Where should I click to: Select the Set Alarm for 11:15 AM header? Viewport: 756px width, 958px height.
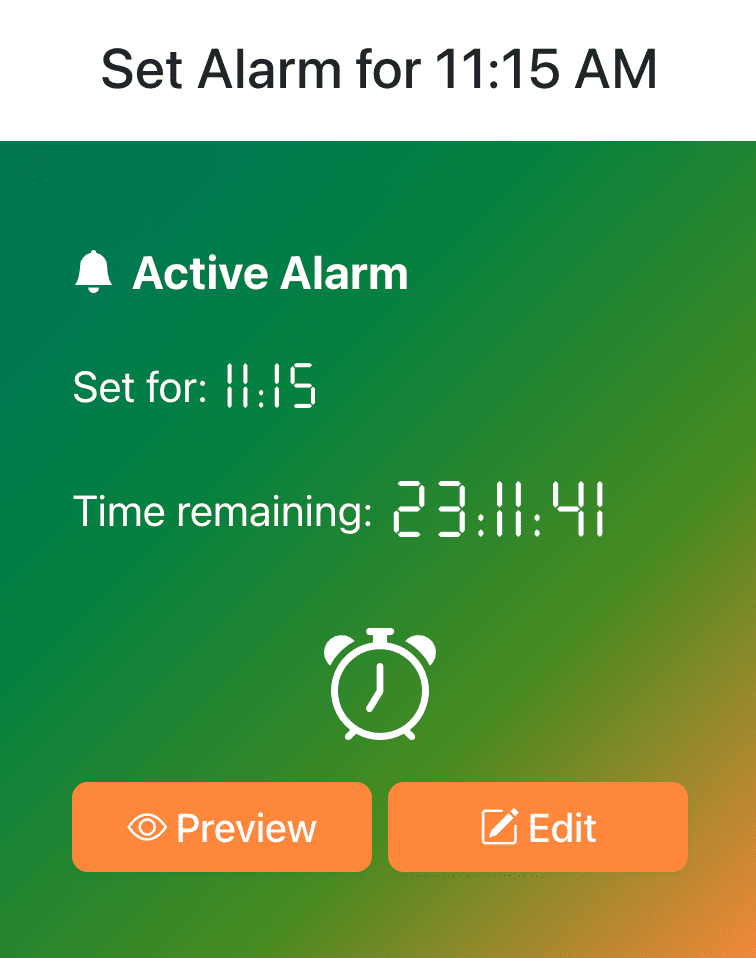378,68
